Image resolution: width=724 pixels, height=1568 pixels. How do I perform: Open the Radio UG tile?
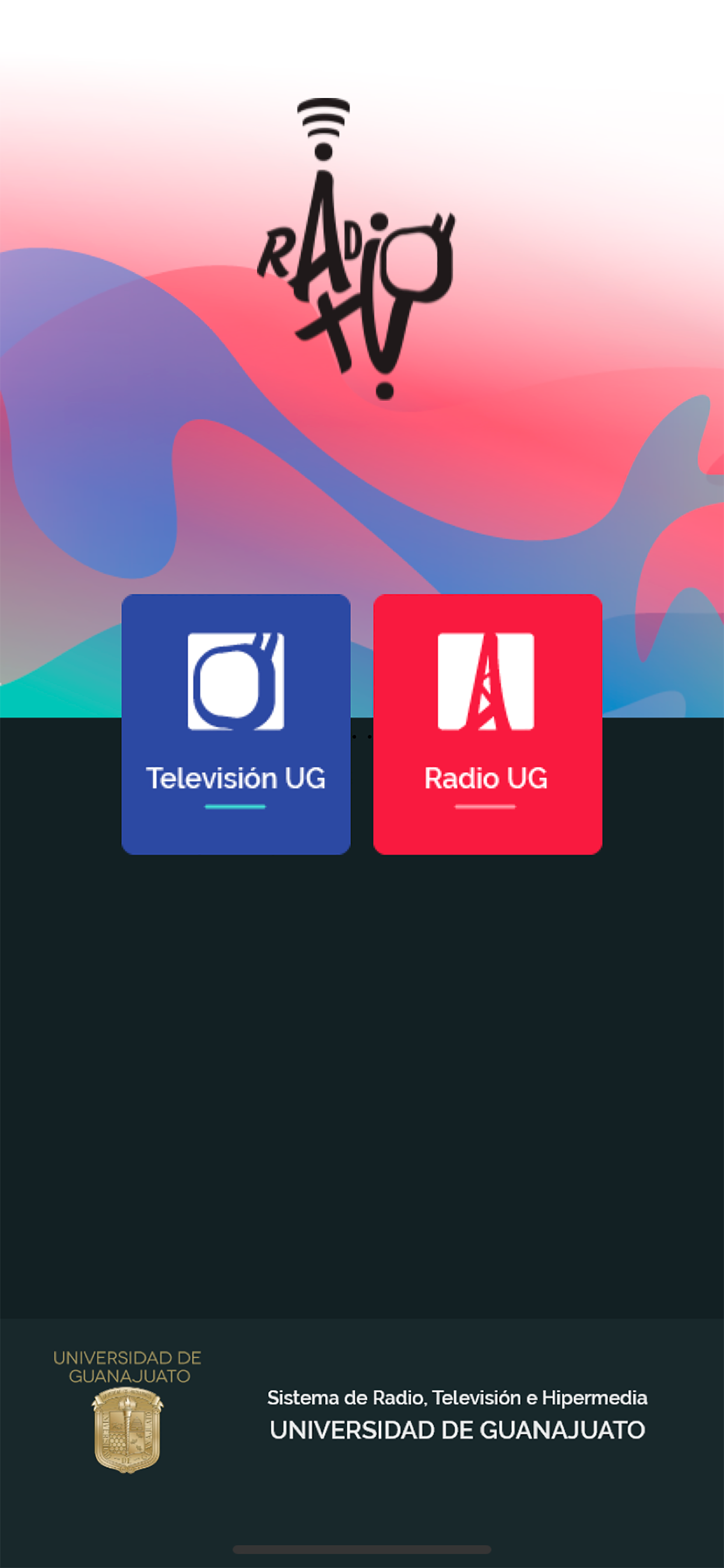(487, 724)
